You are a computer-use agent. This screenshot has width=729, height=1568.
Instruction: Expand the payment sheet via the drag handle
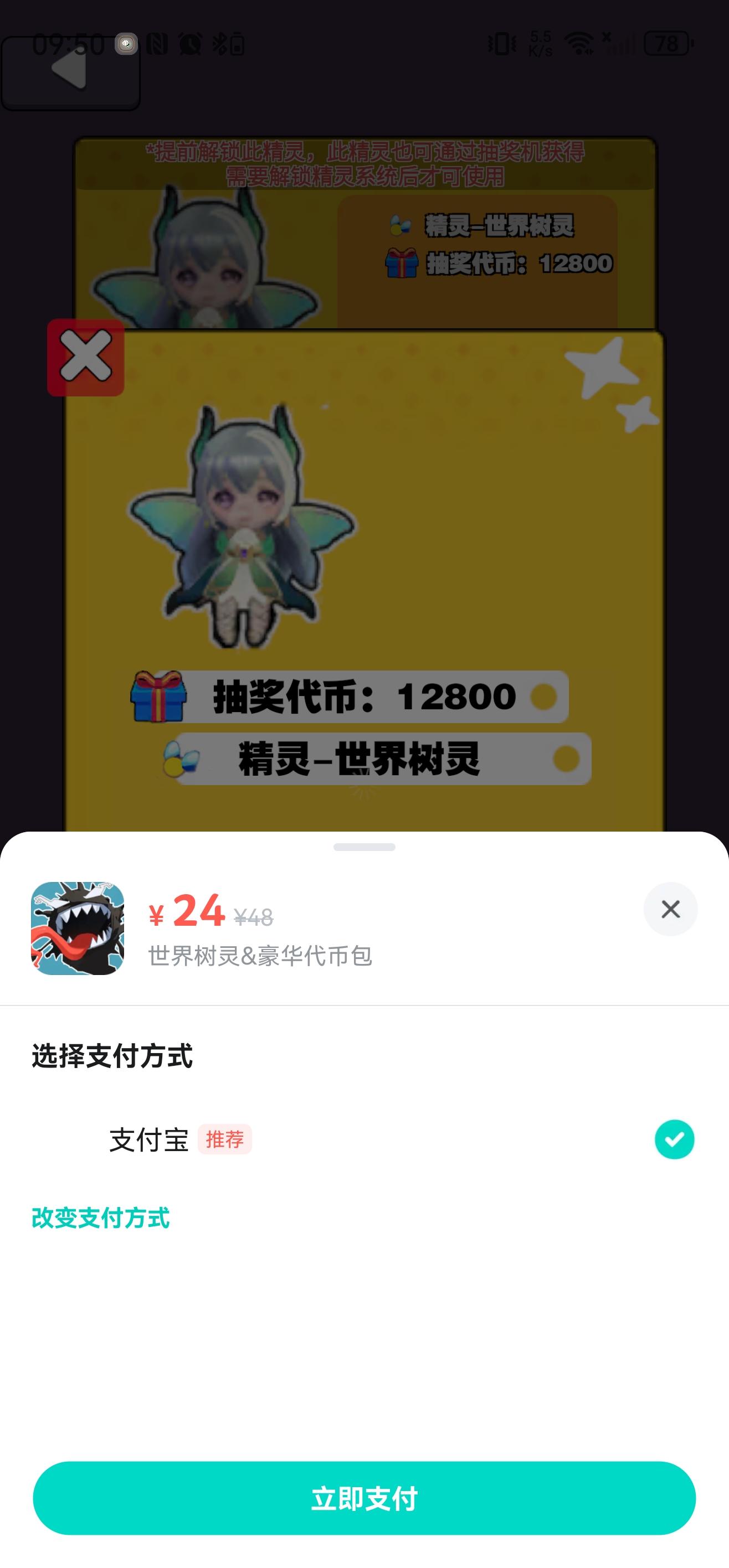pos(364,846)
